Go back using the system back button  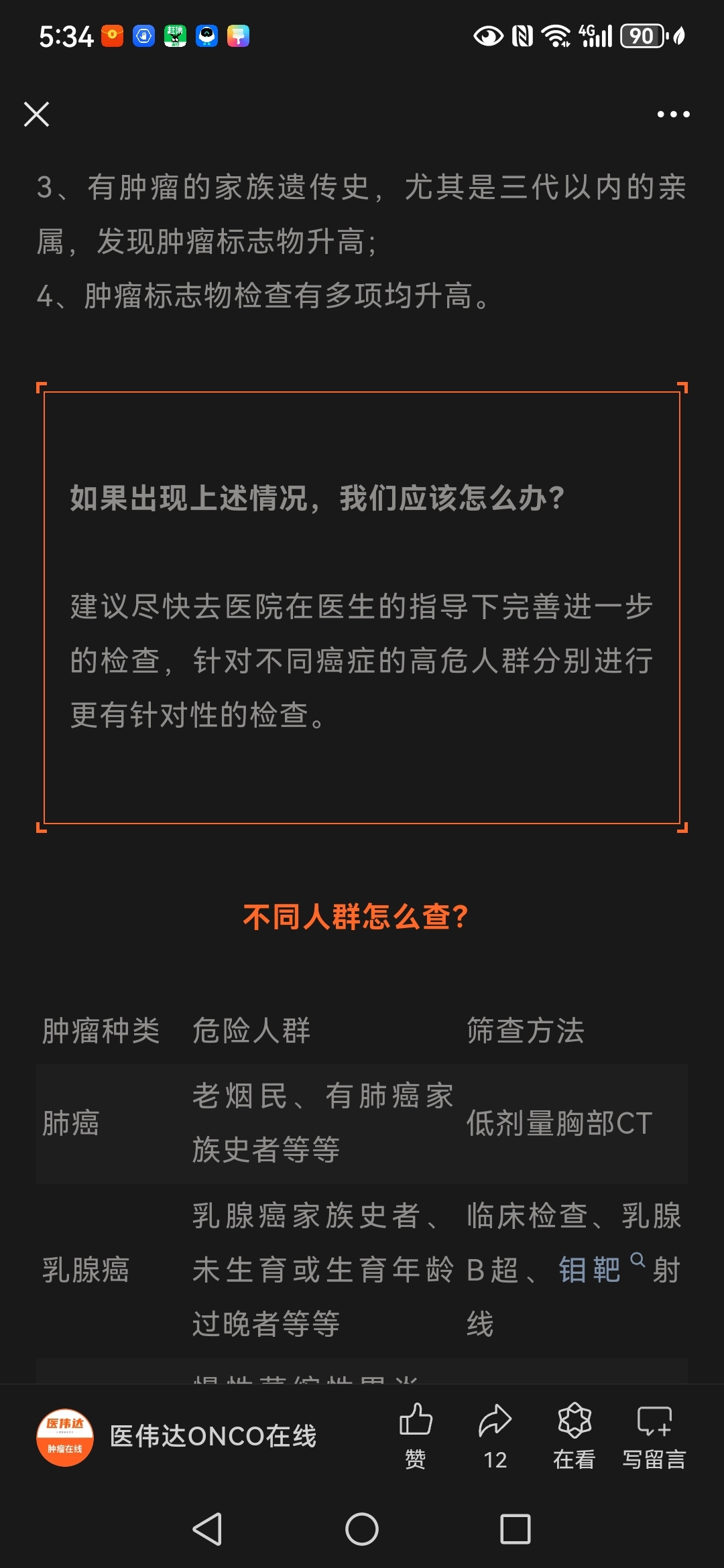[207, 1529]
